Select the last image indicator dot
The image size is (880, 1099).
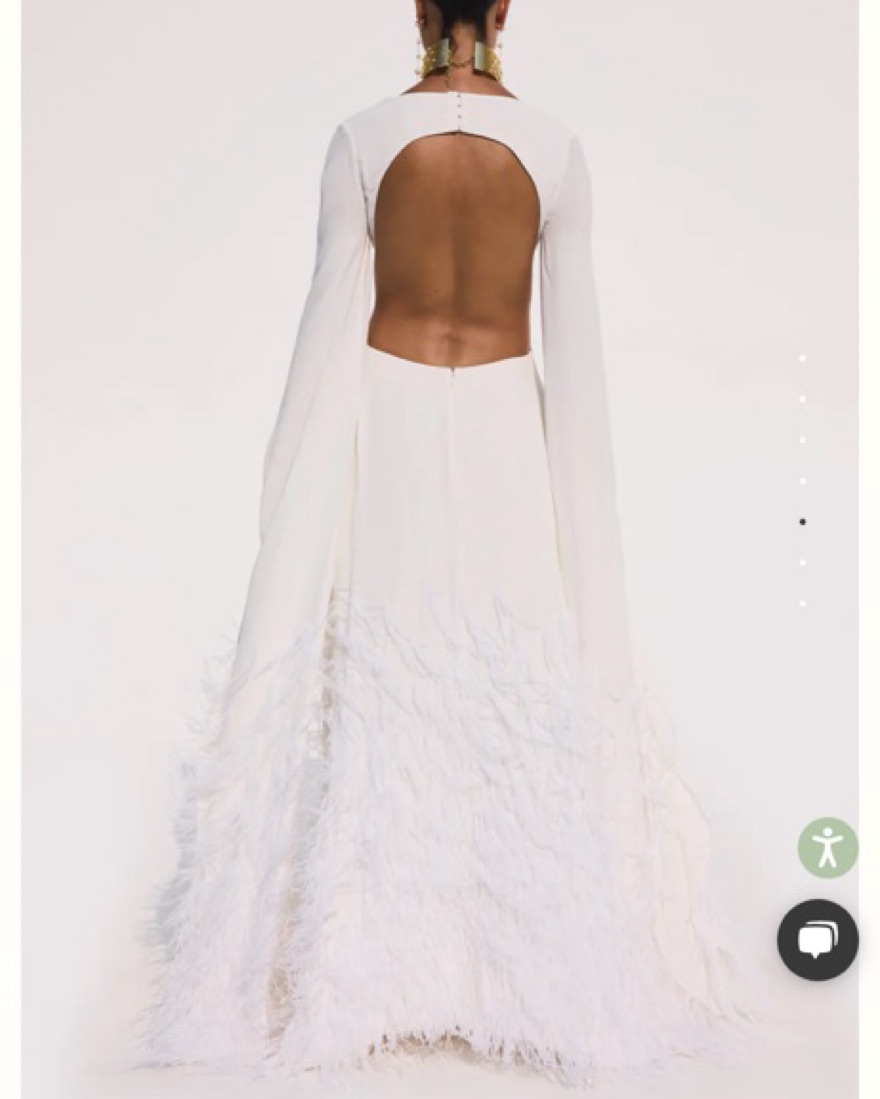click(802, 604)
